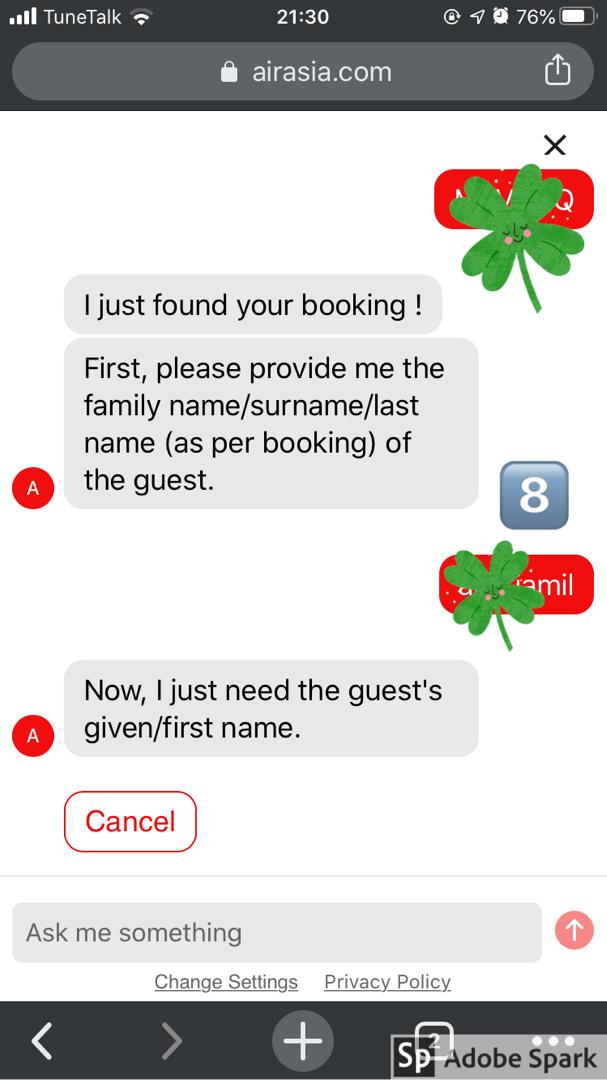Open the Privacy Policy link
The height and width of the screenshot is (1080, 607).
[x=387, y=982]
